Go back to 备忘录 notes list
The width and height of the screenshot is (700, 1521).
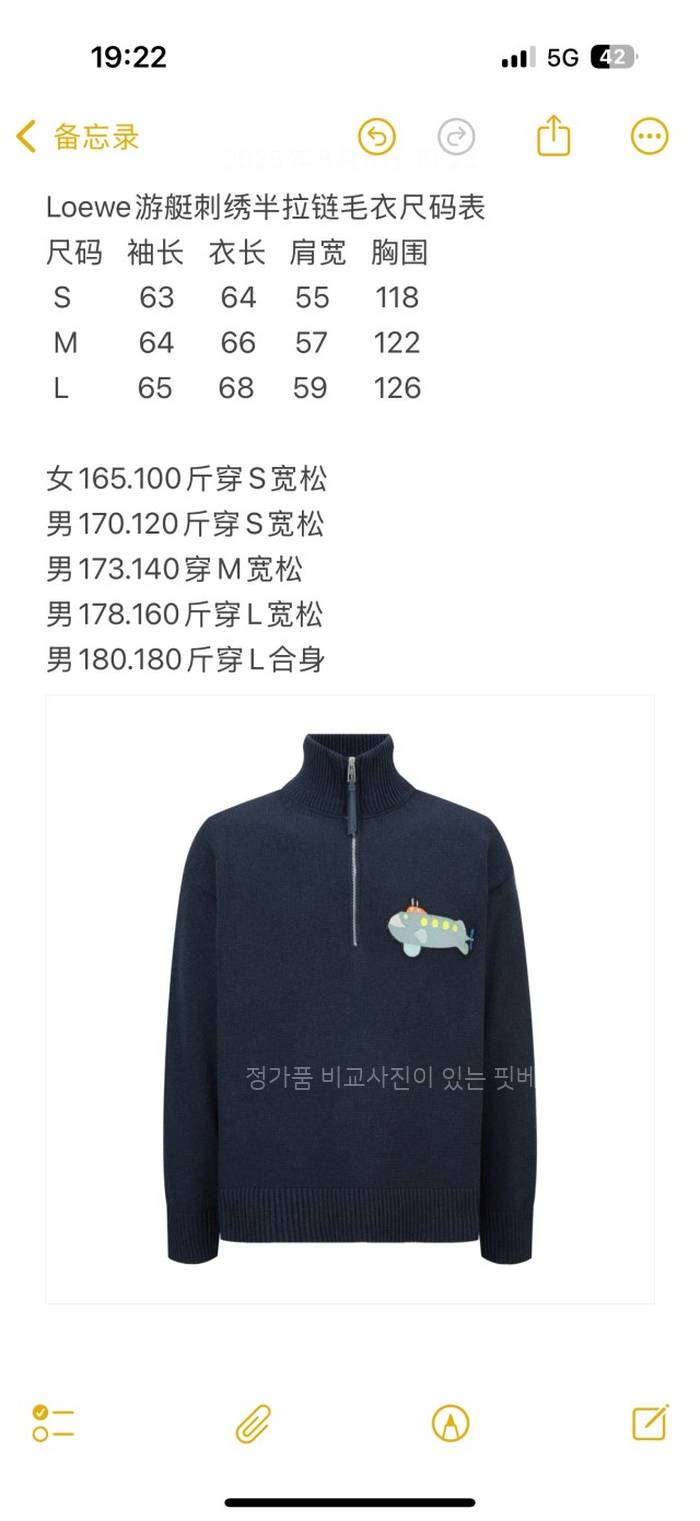click(x=78, y=137)
